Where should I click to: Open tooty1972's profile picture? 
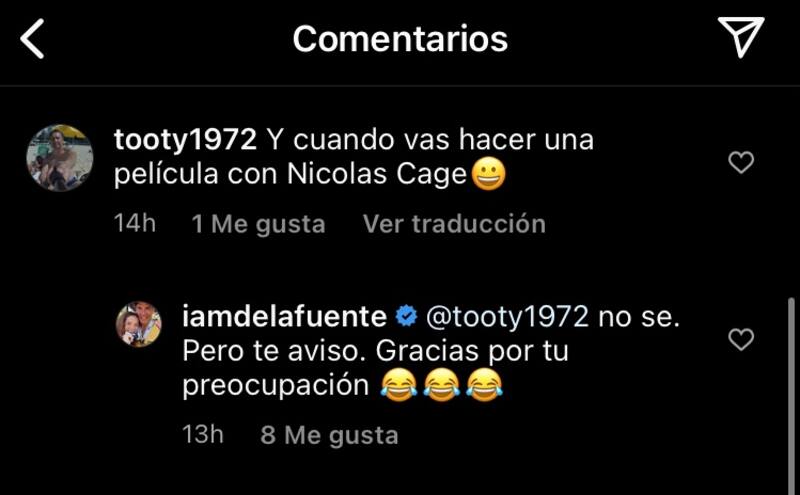pos(59,158)
